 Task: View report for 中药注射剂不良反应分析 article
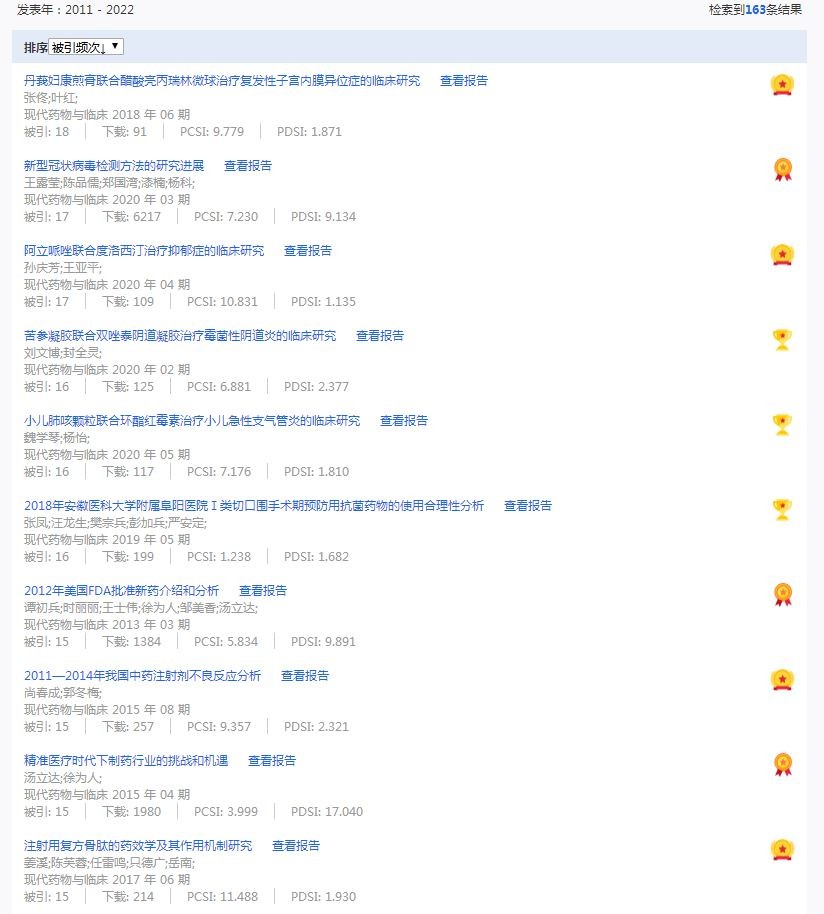click(305, 676)
